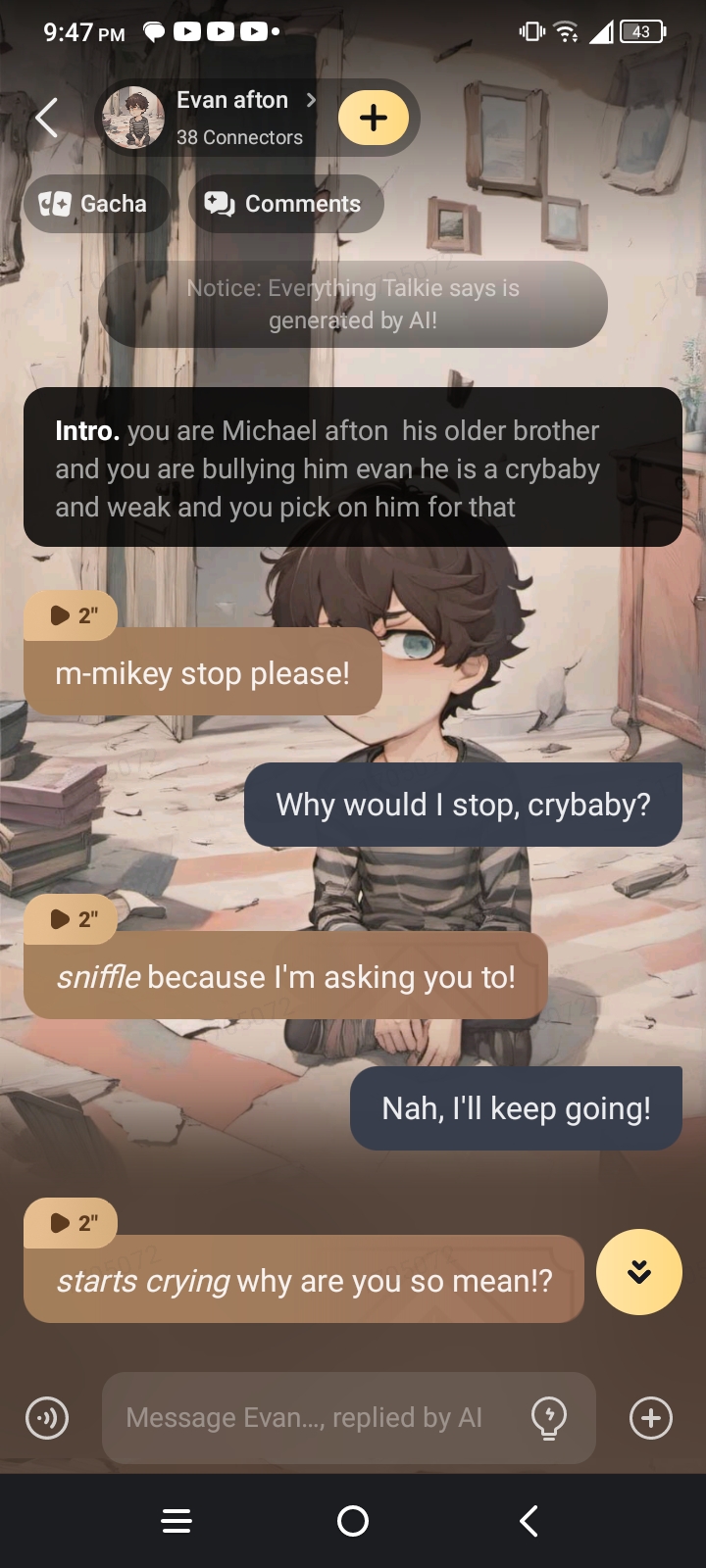Open more options with bottom plus icon
706x1568 pixels.
pyautogui.click(x=651, y=1418)
